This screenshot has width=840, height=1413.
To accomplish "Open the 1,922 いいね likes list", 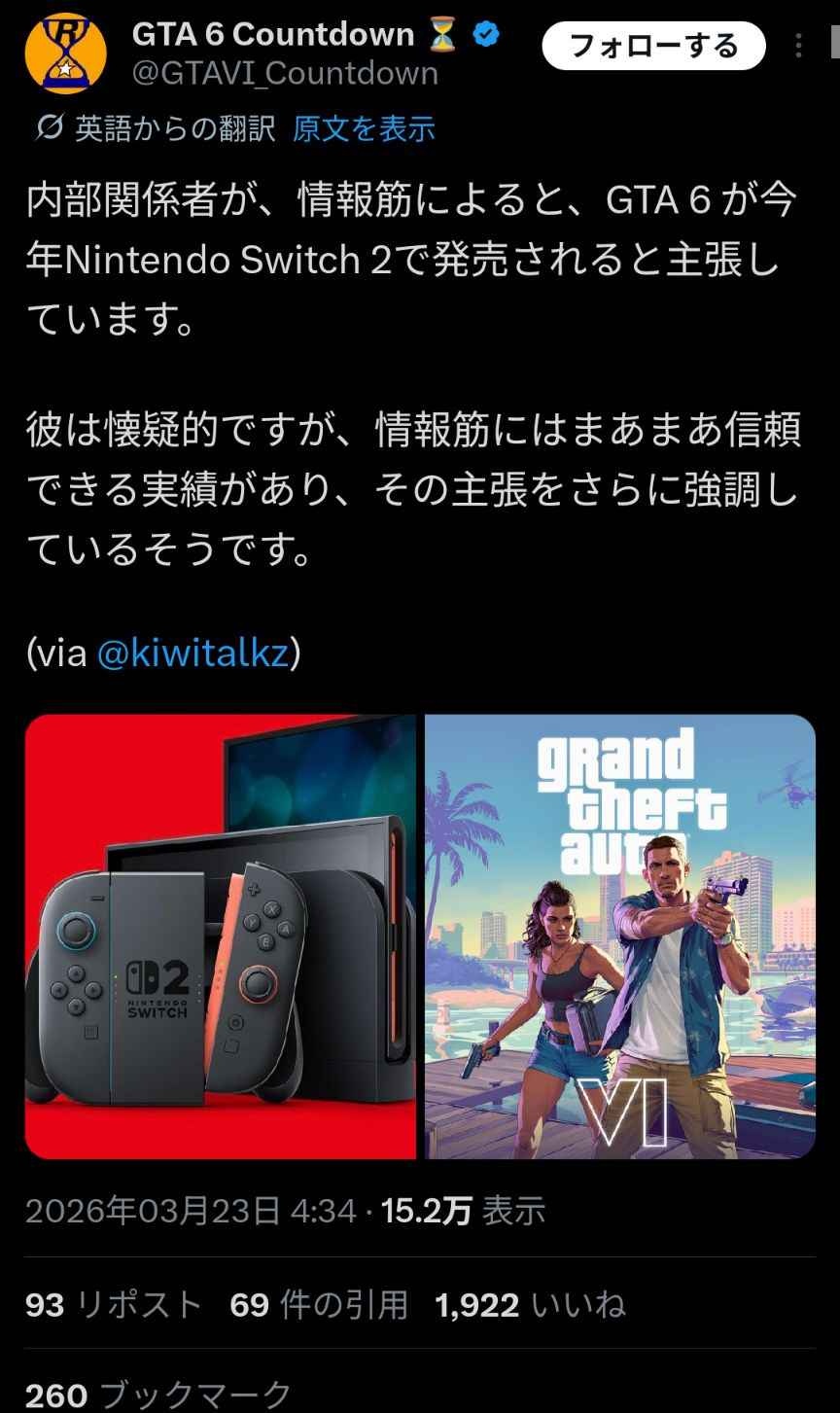I will tap(530, 1305).
